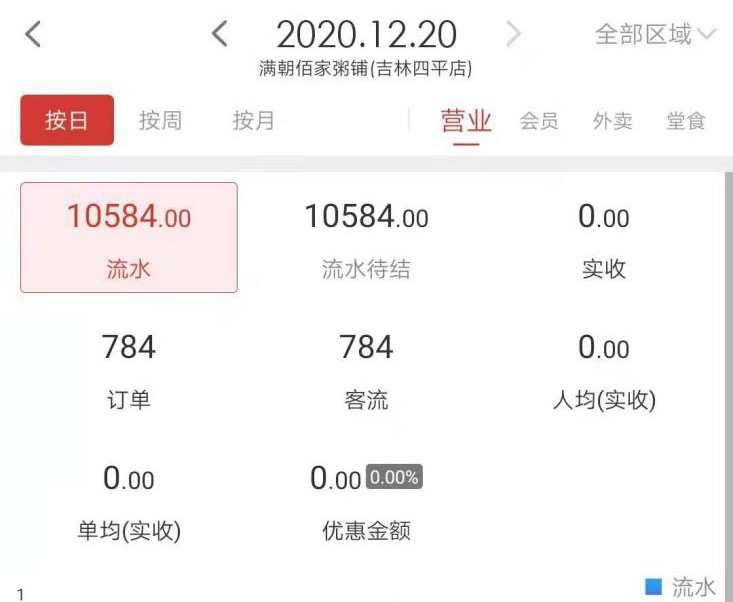Select the 营业 tab
Image resolution: width=733 pixels, height=602 pixels.
coord(466,121)
